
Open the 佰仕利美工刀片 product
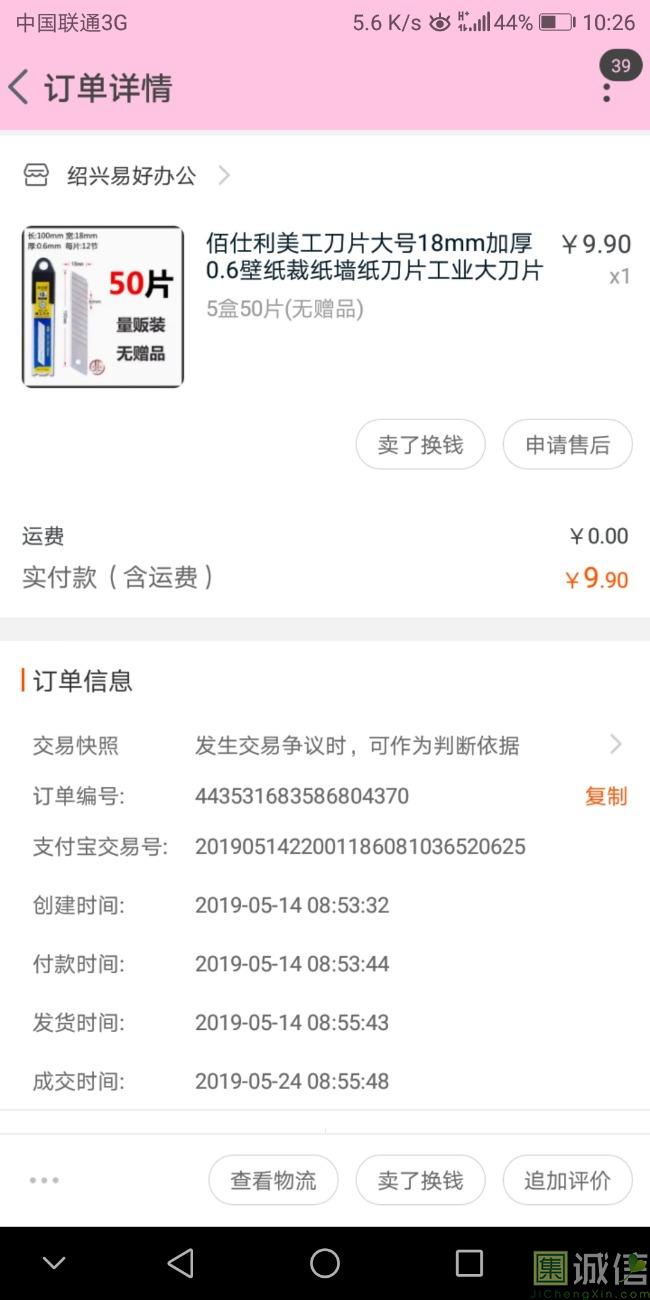[x=373, y=258]
